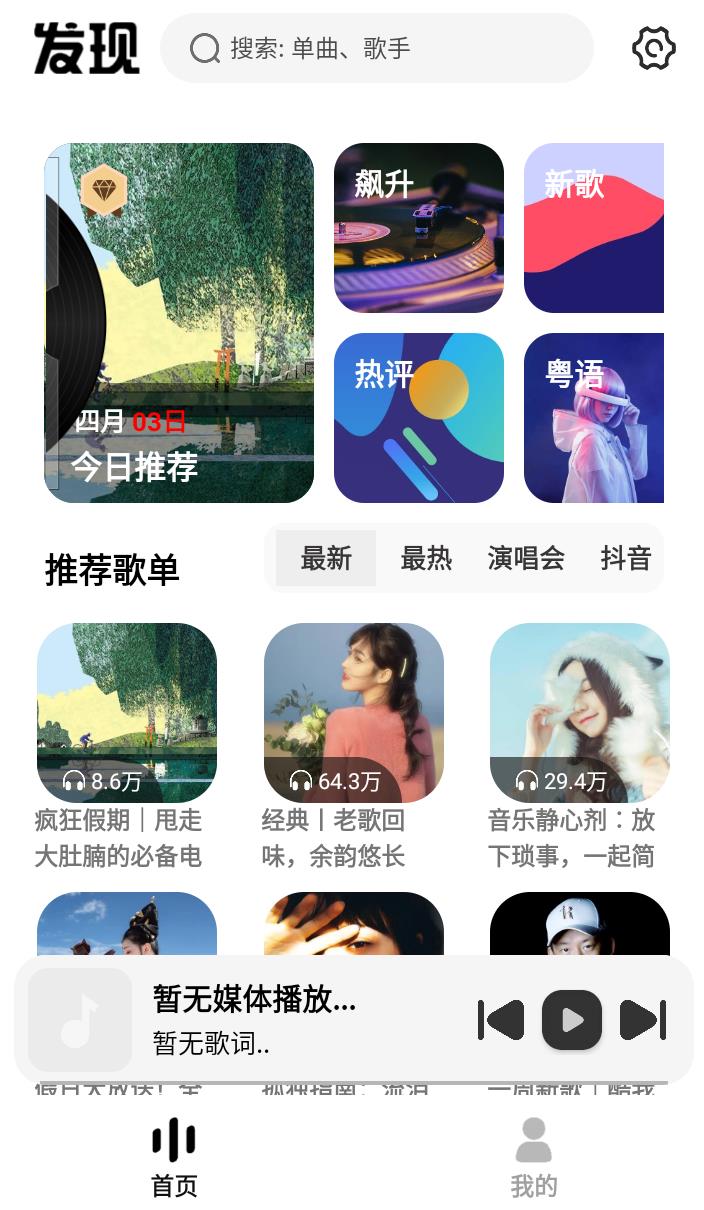Skip to the next track
The width and height of the screenshot is (704, 1210).
[642, 1020]
